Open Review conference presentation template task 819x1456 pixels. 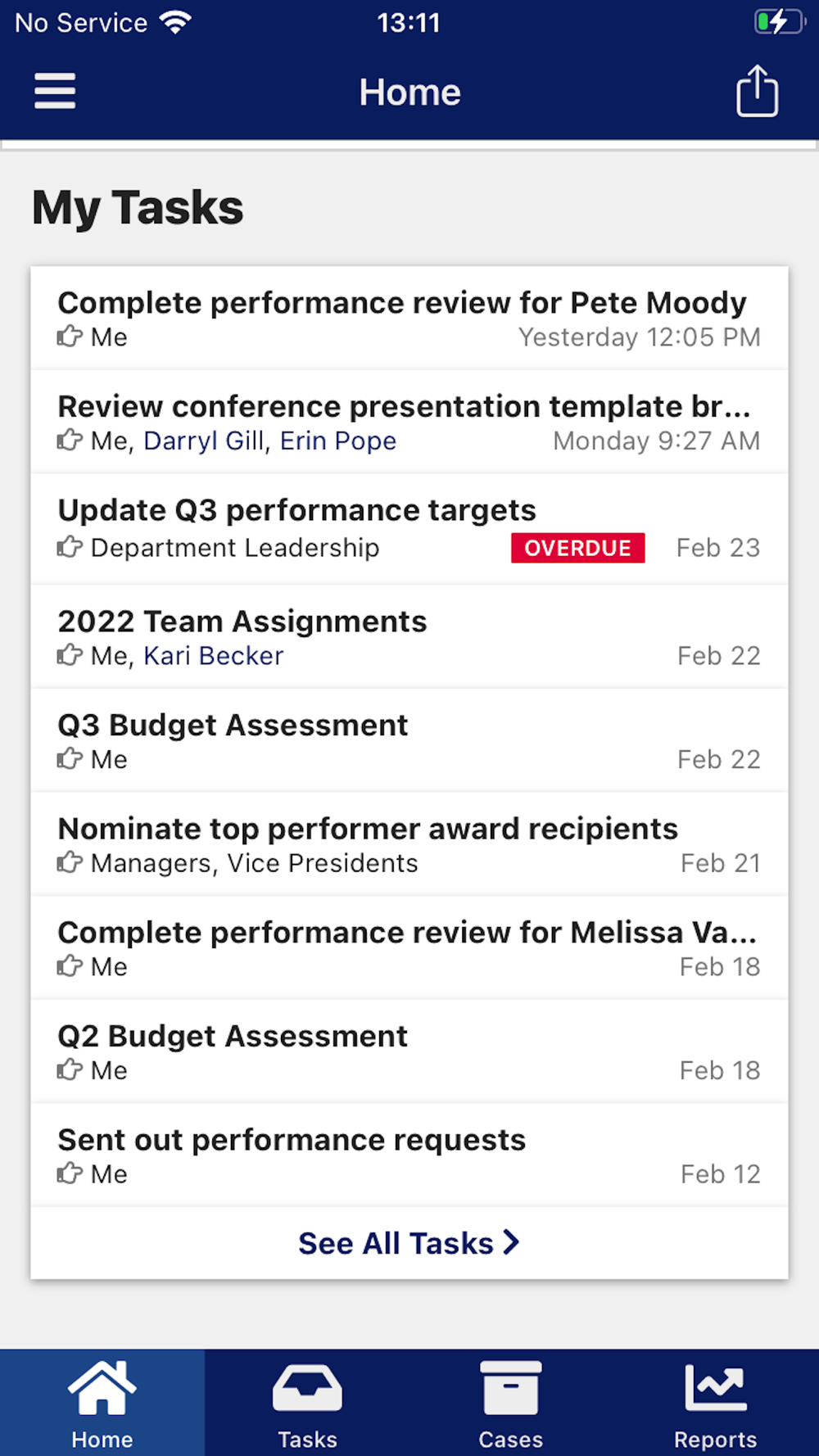coord(409,422)
